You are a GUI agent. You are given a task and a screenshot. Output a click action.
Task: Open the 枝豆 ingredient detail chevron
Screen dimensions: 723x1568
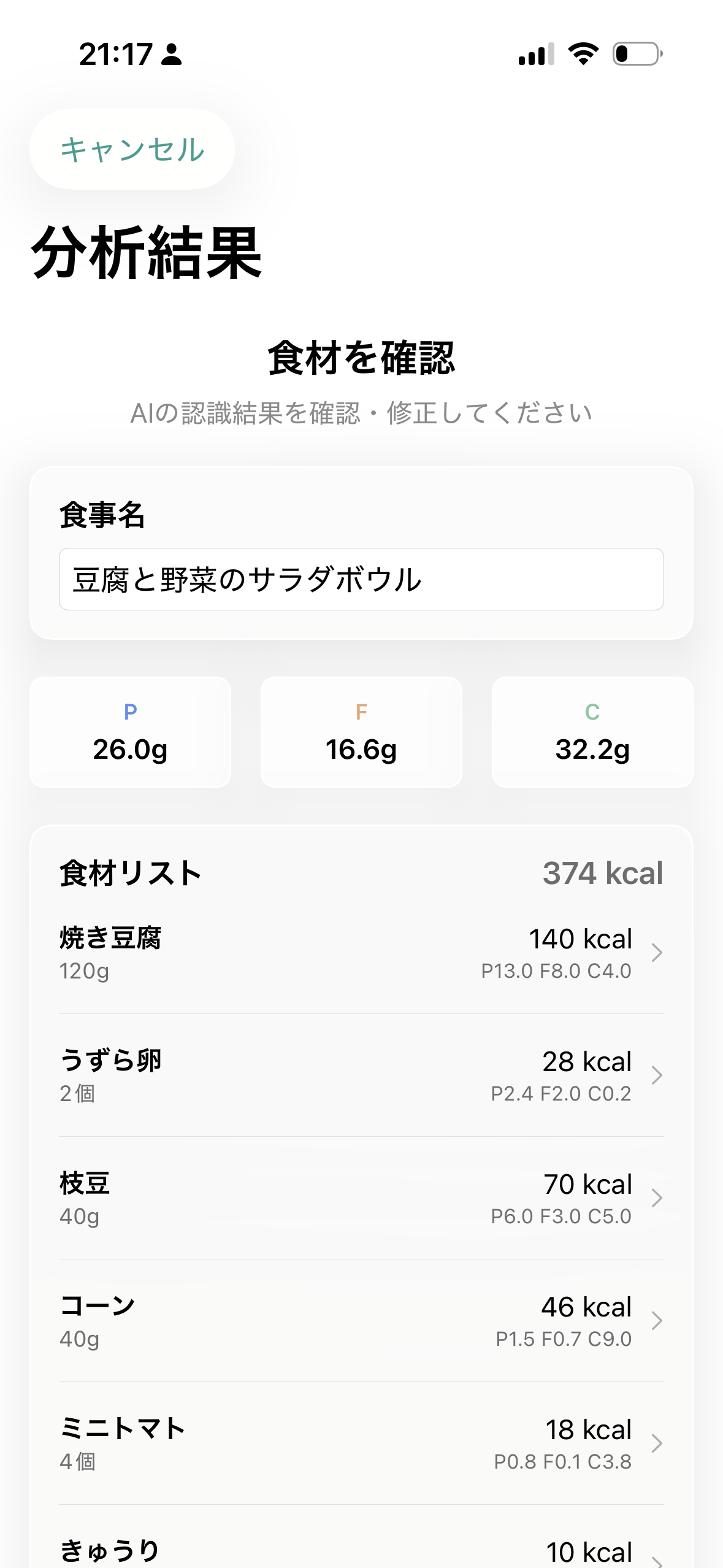(x=658, y=1198)
